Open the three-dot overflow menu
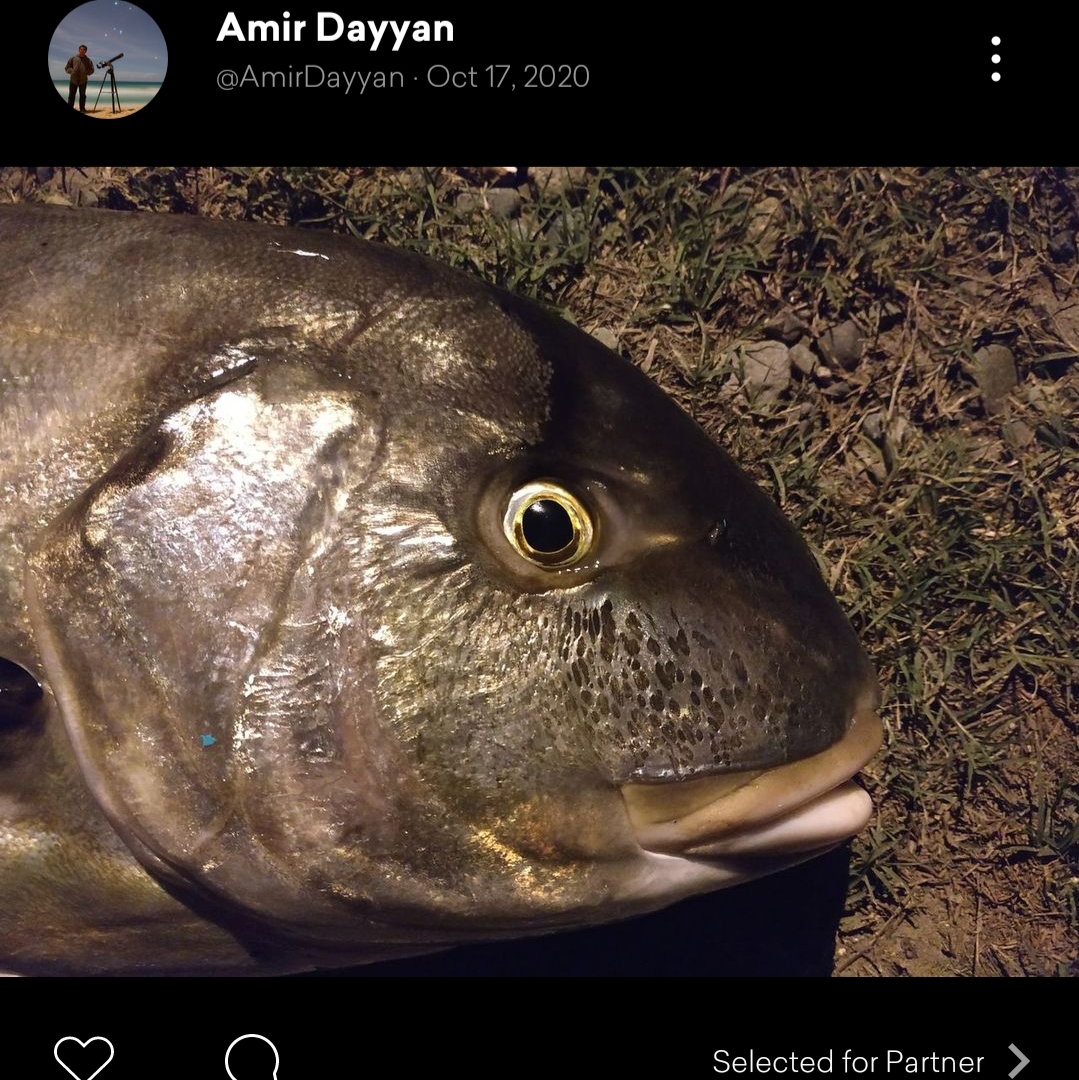The height and width of the screenshot is (1080, 1079). pos(995,59)
